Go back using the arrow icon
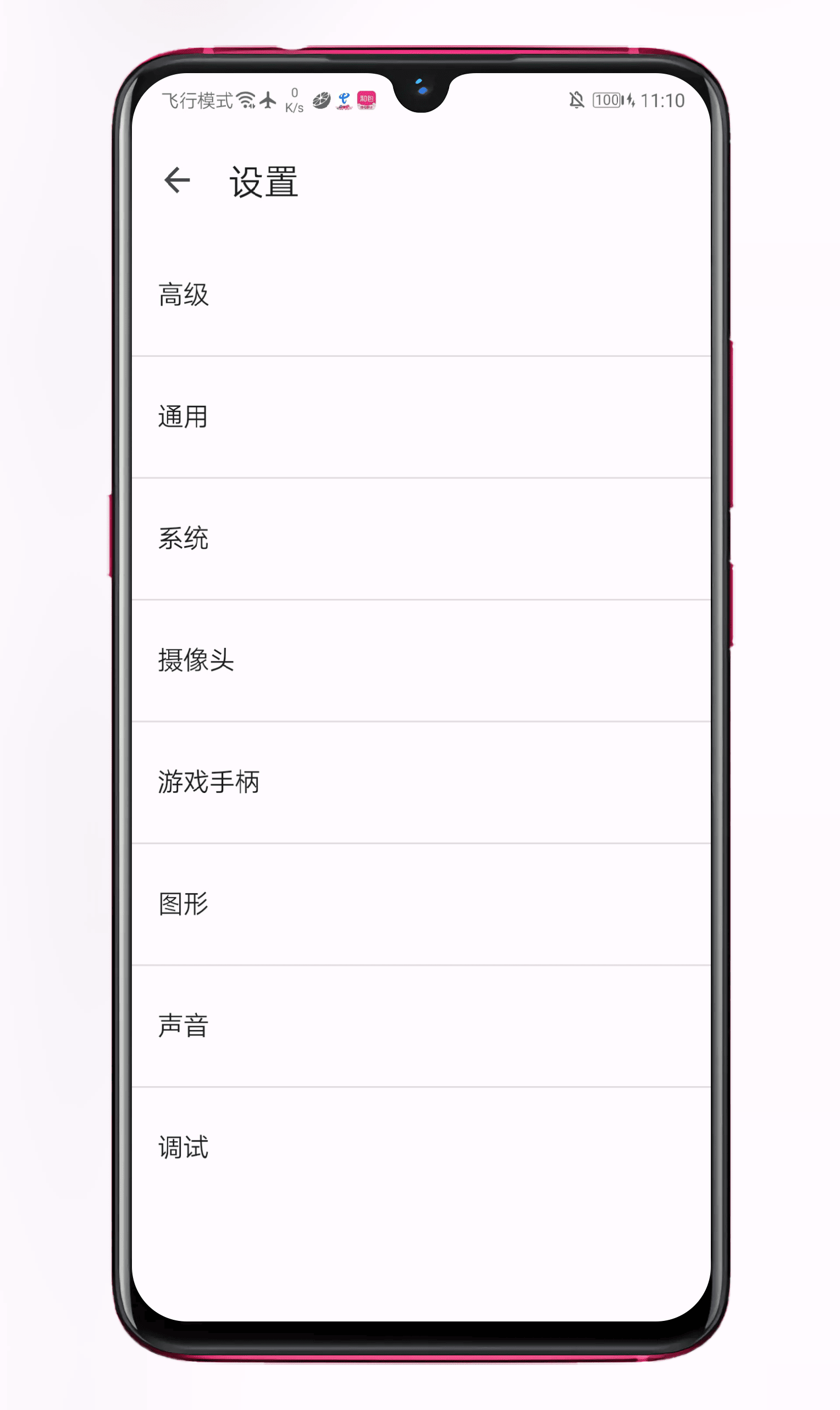Image resolution: width=840 pixels, height=1410 pixels. coord(177,180)
